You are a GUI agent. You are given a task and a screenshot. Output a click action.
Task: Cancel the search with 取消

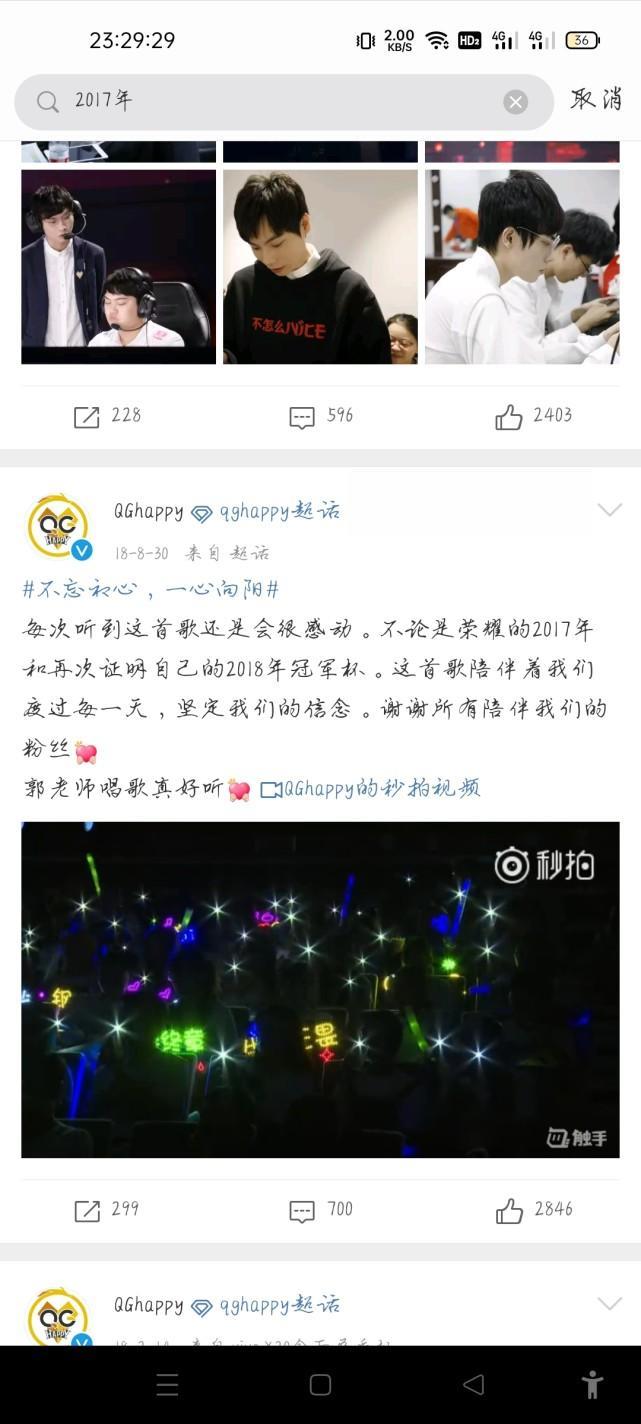point(596,99)
